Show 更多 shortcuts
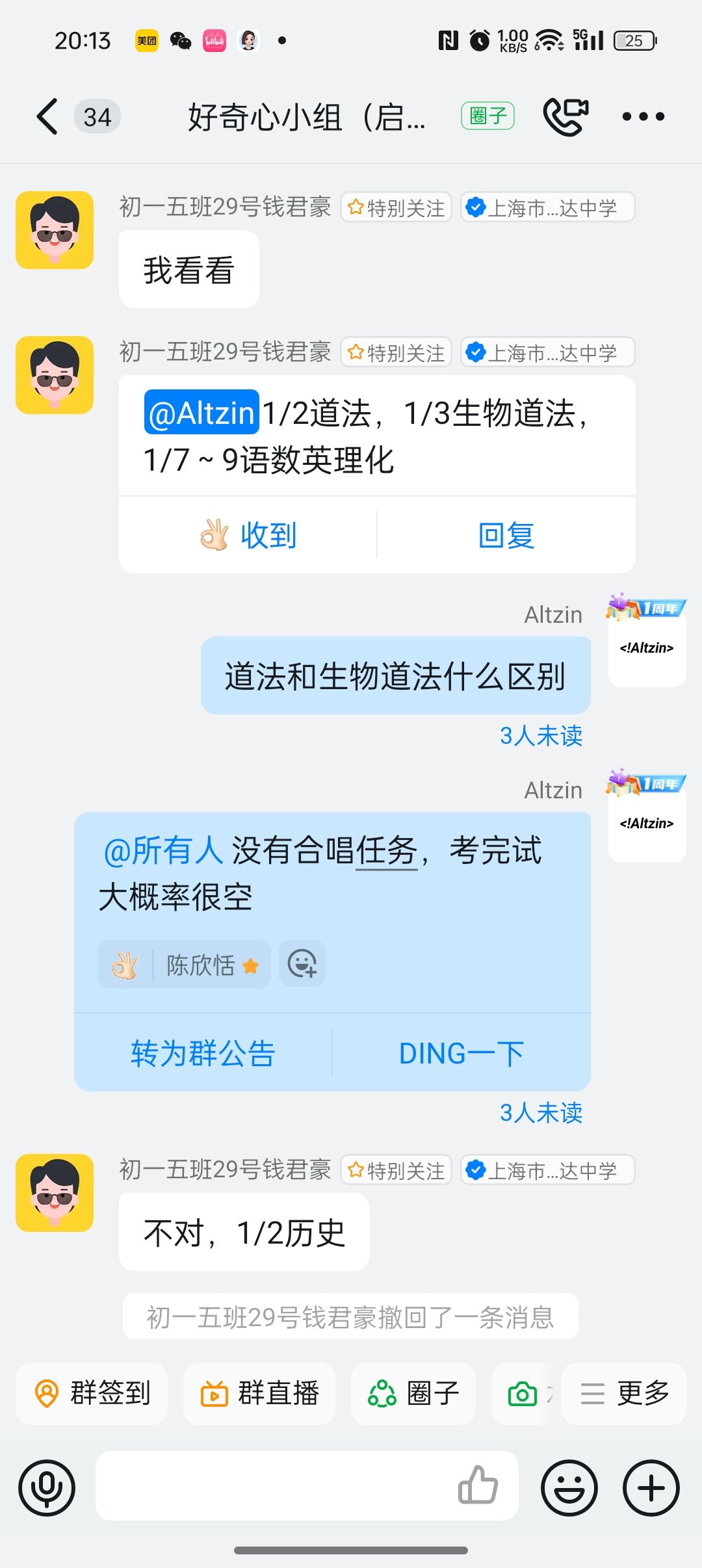The width and height of the screenshot is (702, 1568). coord(624,1393)
